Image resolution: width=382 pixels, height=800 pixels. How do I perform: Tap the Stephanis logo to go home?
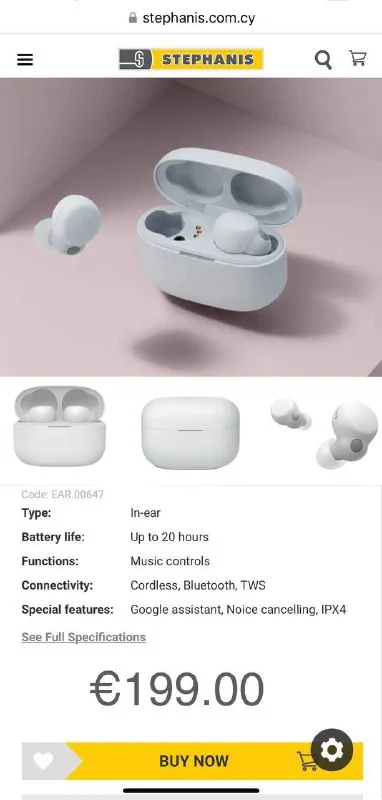pyautogui.click(x=191, y=59)
